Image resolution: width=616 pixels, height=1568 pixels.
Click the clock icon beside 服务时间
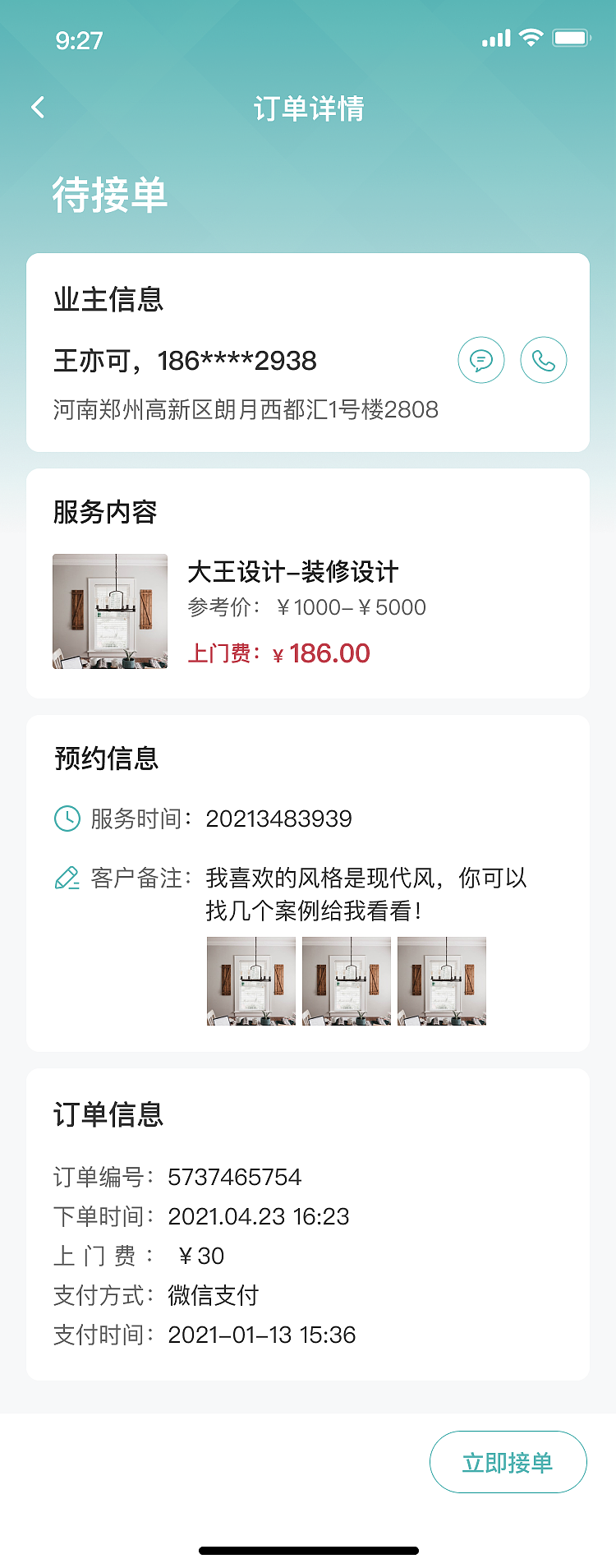coord(66,819)
